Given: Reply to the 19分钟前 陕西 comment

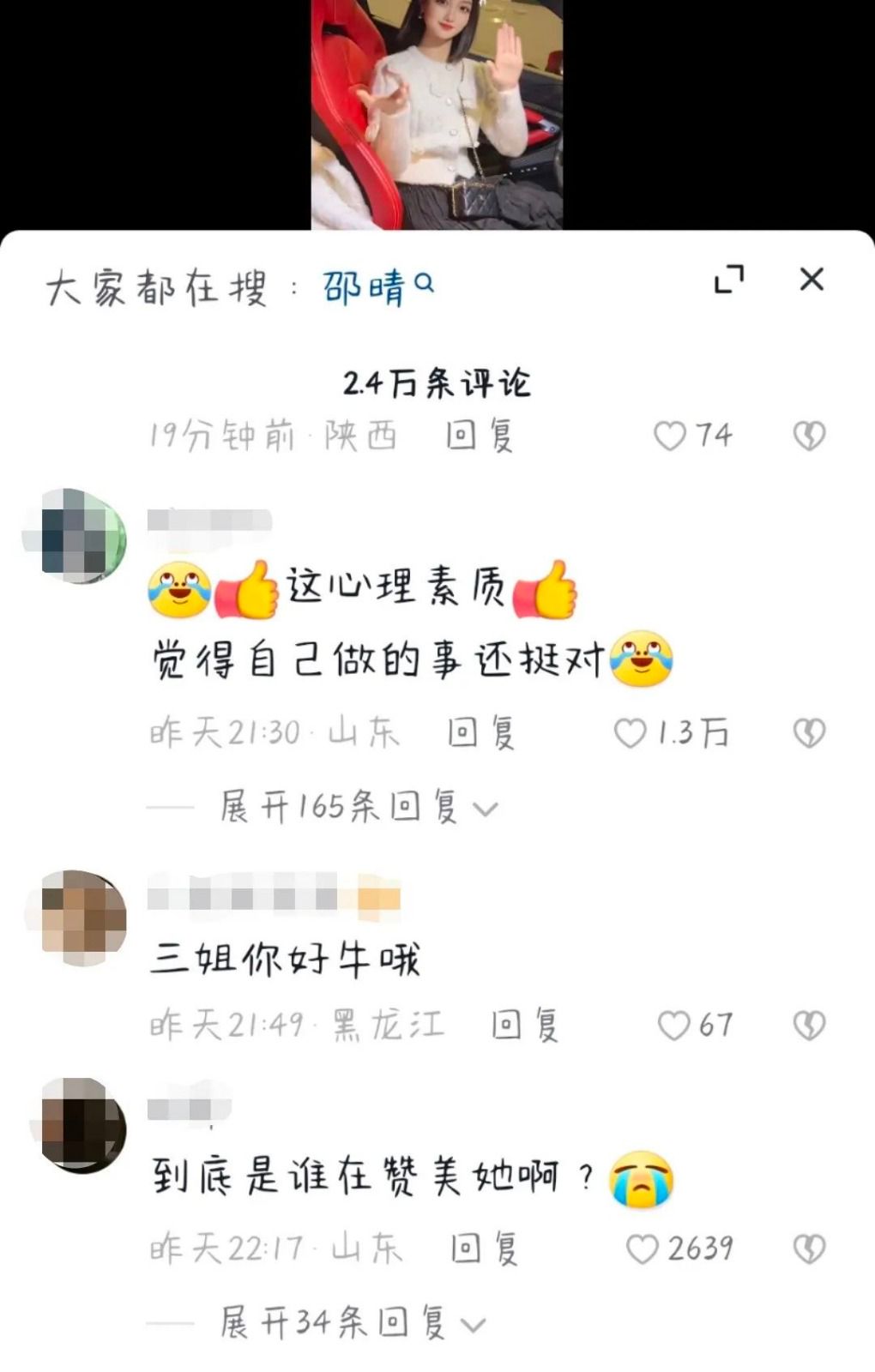Looking at the screenshot, I should click(x=479, y=436).
